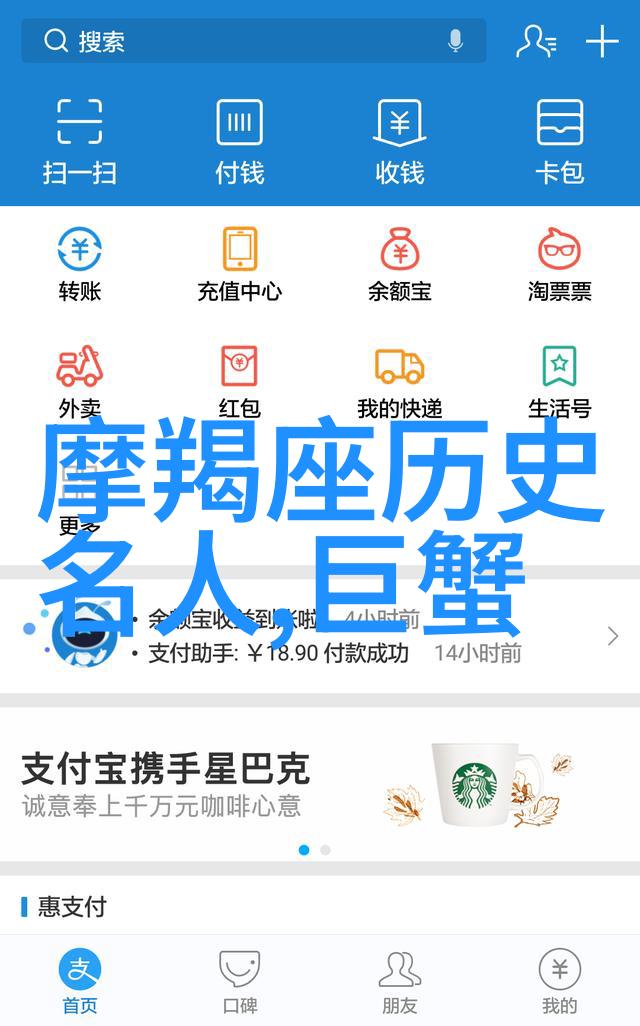
Task: Launch 扫一扫 scanner
Action: coord(80,140)
